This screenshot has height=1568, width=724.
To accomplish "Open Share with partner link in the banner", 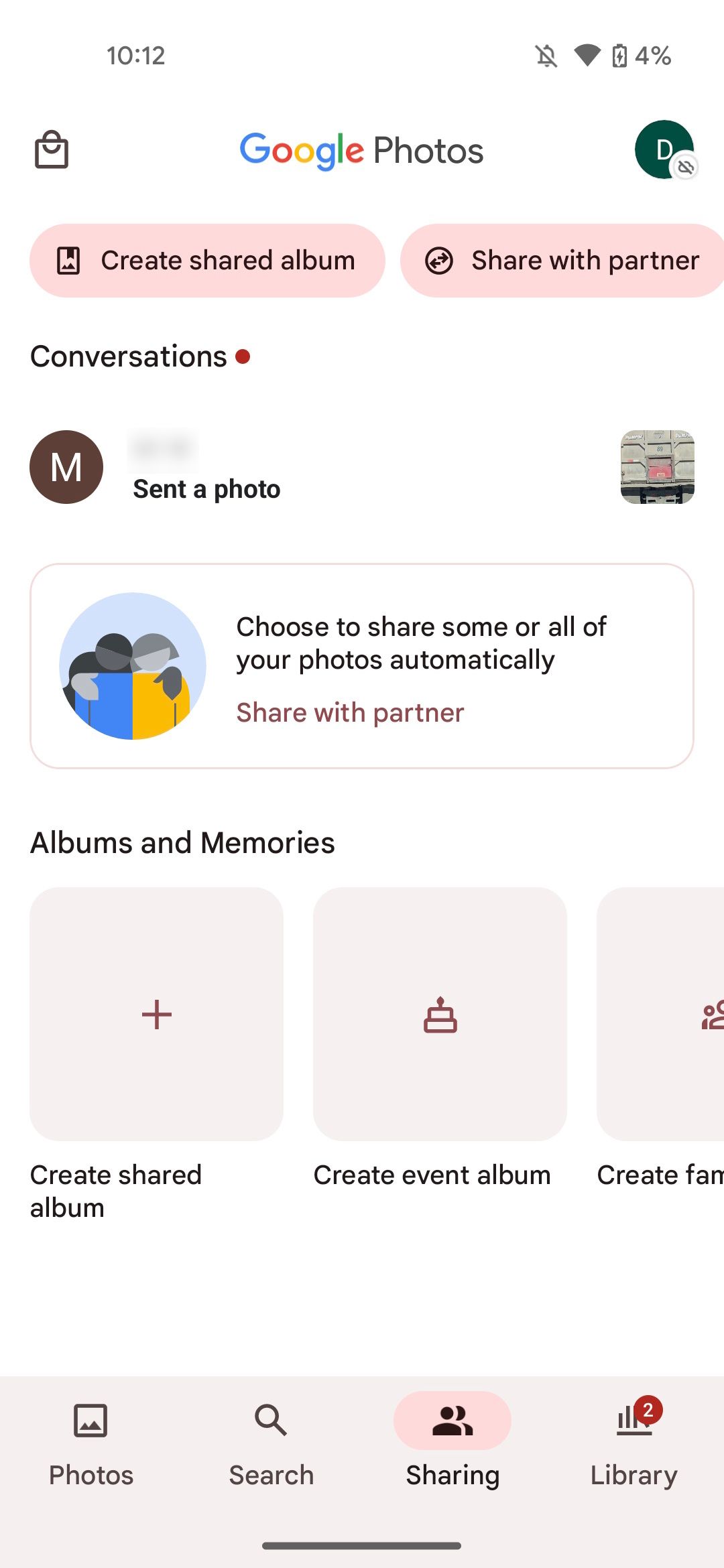I will (x=350, y=712).
